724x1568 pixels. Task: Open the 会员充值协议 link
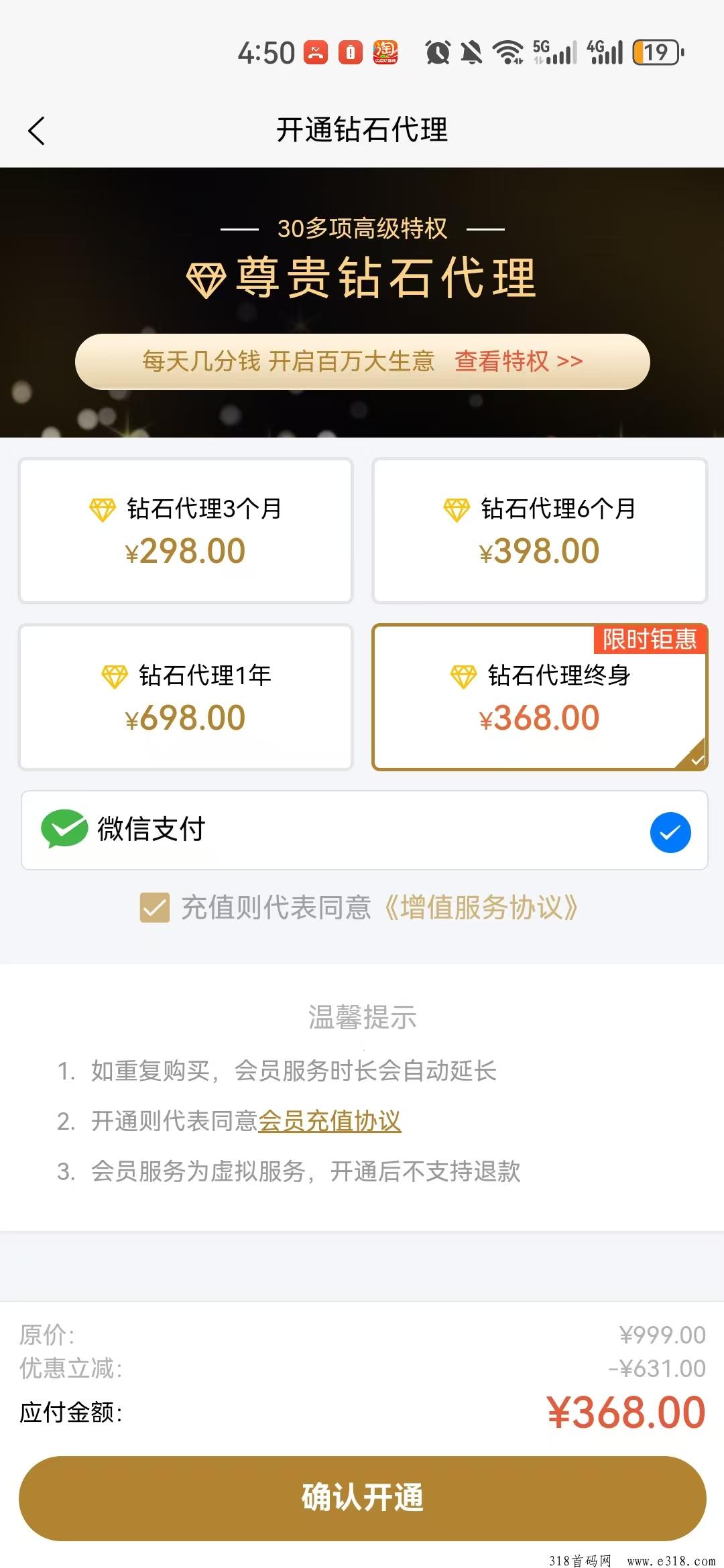[330, 1121]
